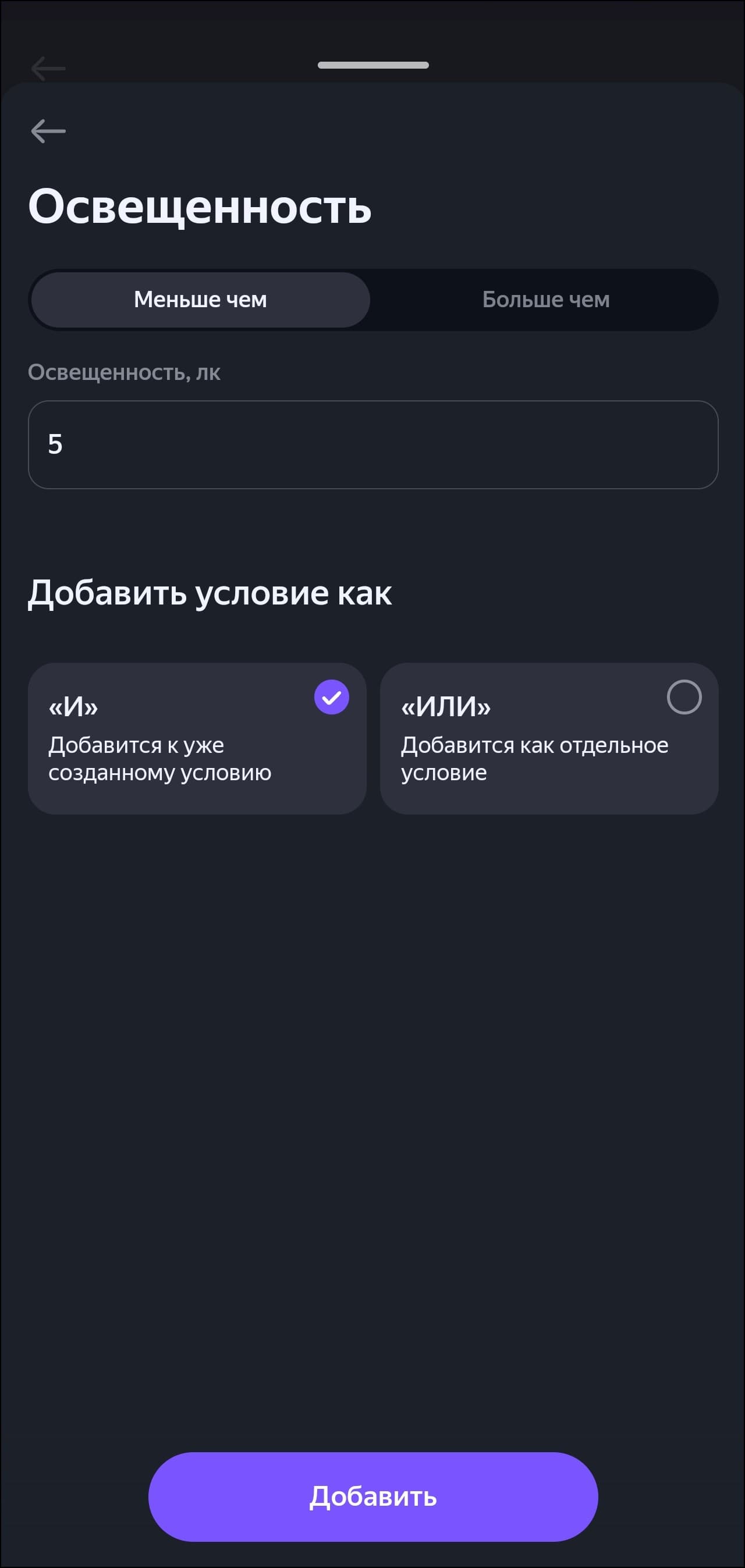Switch to the Больше чем segment
The image size is (745, 1568).
tap(545, 300)
